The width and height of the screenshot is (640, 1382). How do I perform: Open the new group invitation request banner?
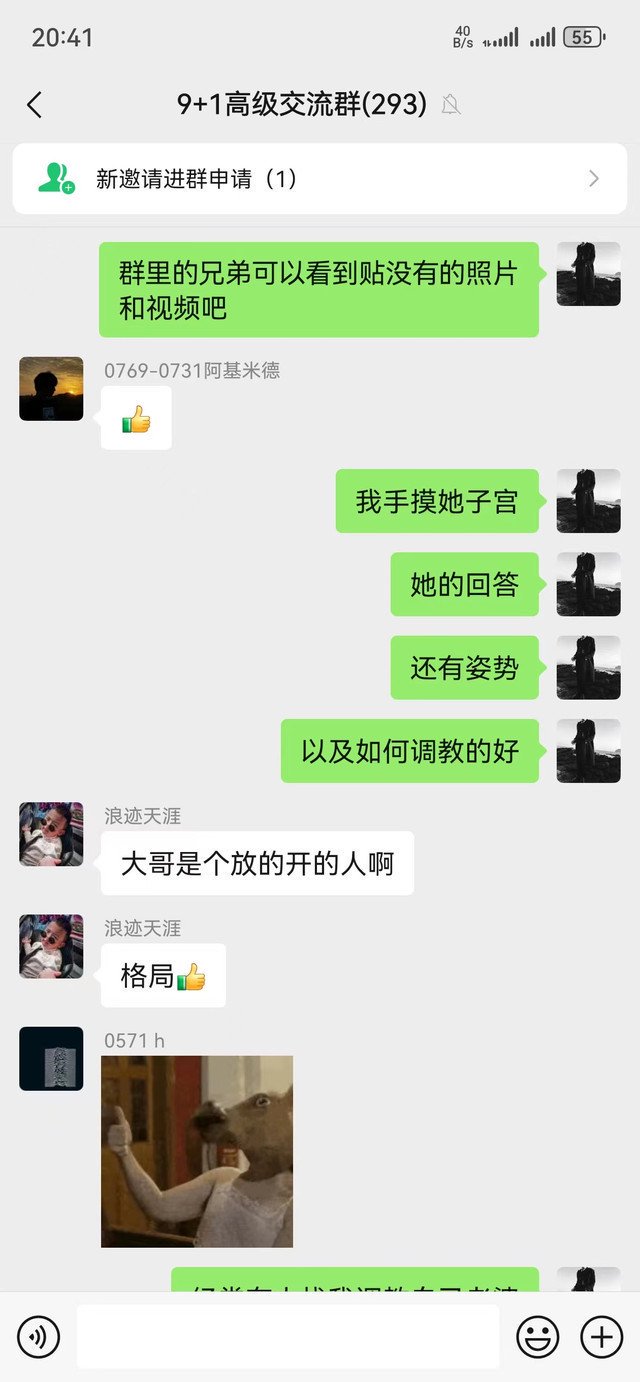(x=320, y=179)
